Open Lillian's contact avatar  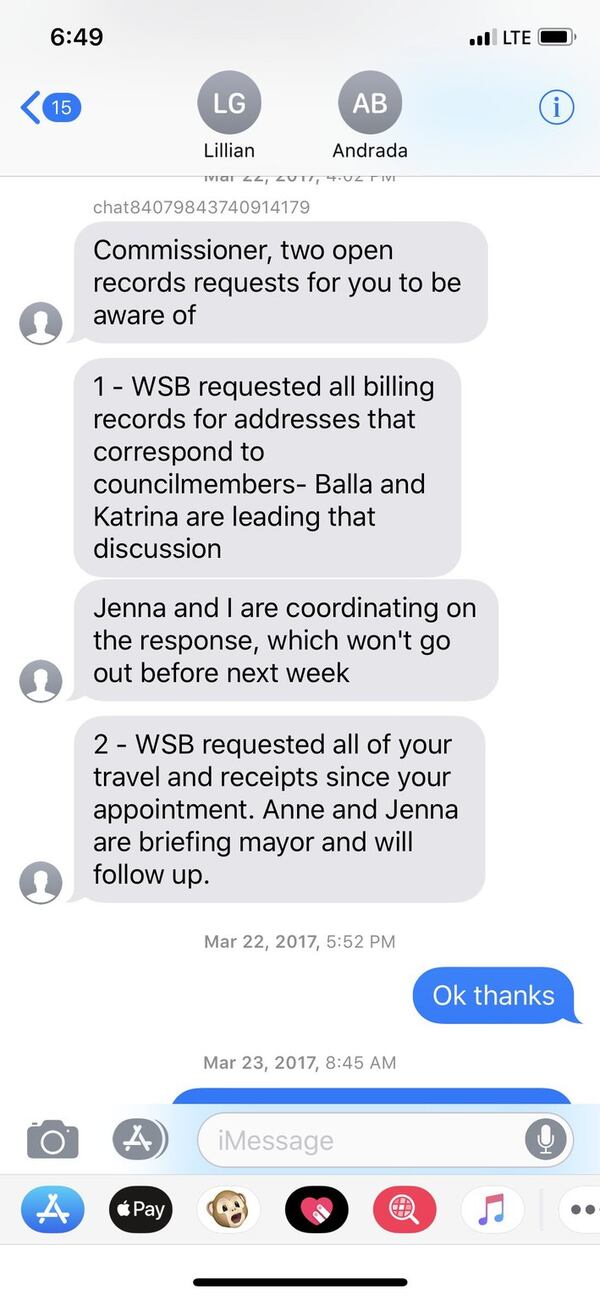click(x=230, y=103)
